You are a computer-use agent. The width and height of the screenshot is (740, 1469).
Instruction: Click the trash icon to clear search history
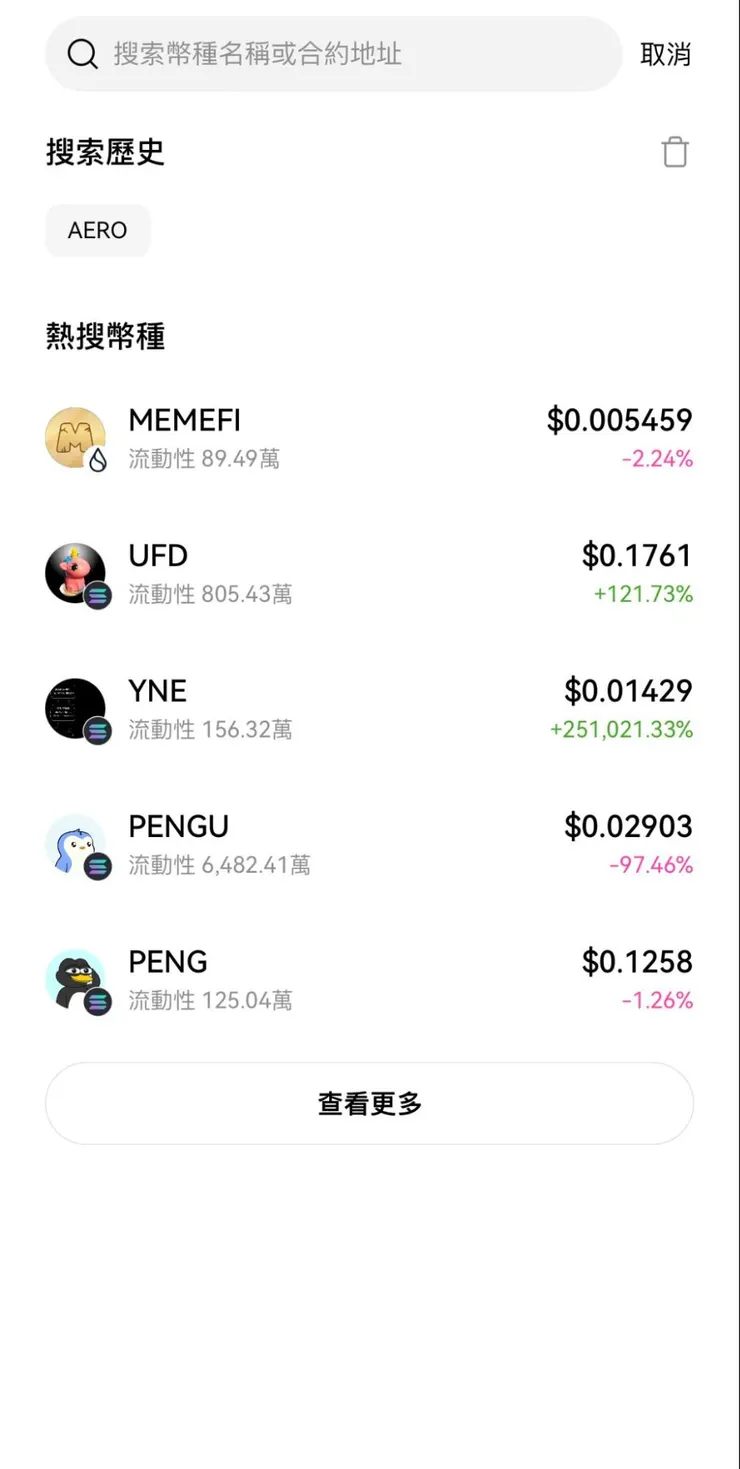coord(675,152)
